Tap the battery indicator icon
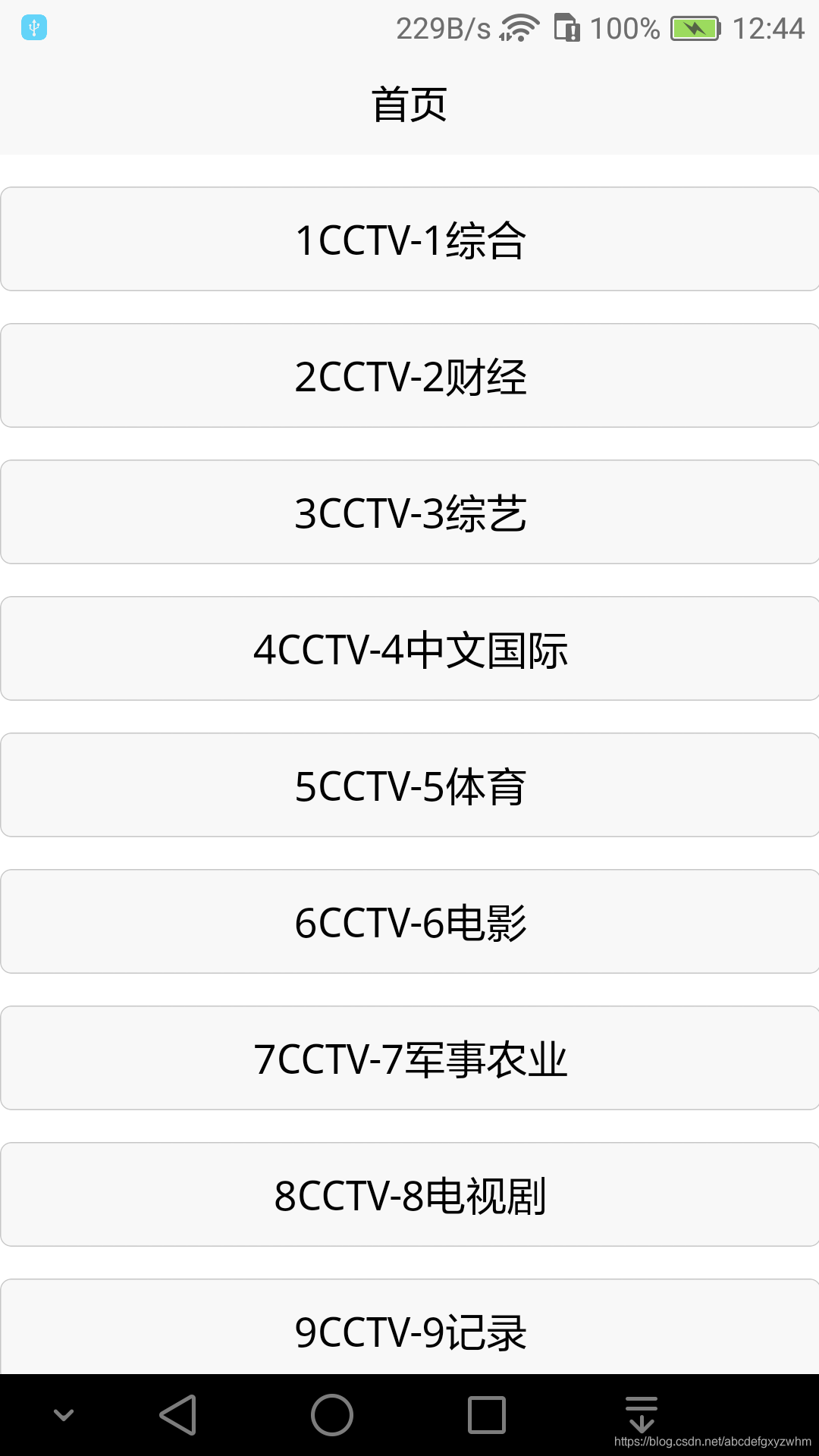Screen dimensions: 819x1456 pyautogui.click(x=695, y=28)
